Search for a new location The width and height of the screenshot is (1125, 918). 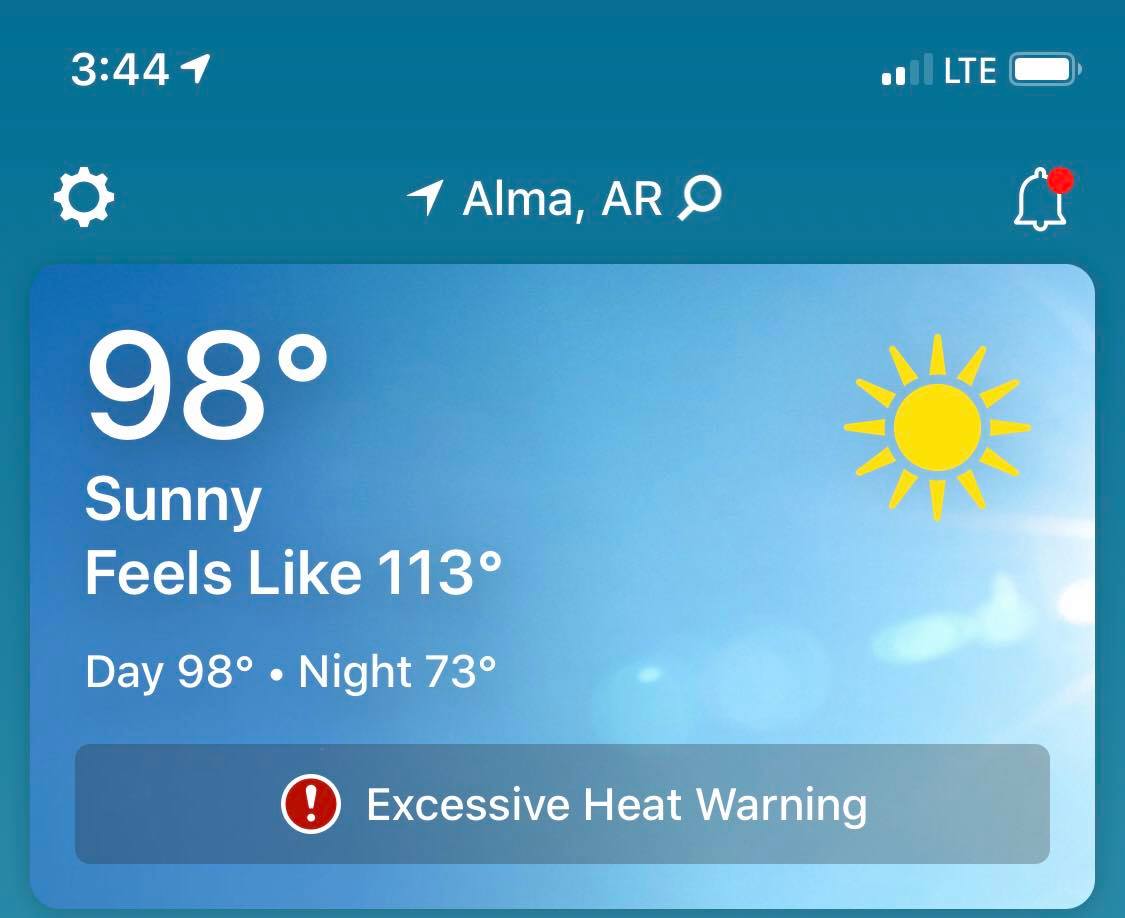pos(699,198)
